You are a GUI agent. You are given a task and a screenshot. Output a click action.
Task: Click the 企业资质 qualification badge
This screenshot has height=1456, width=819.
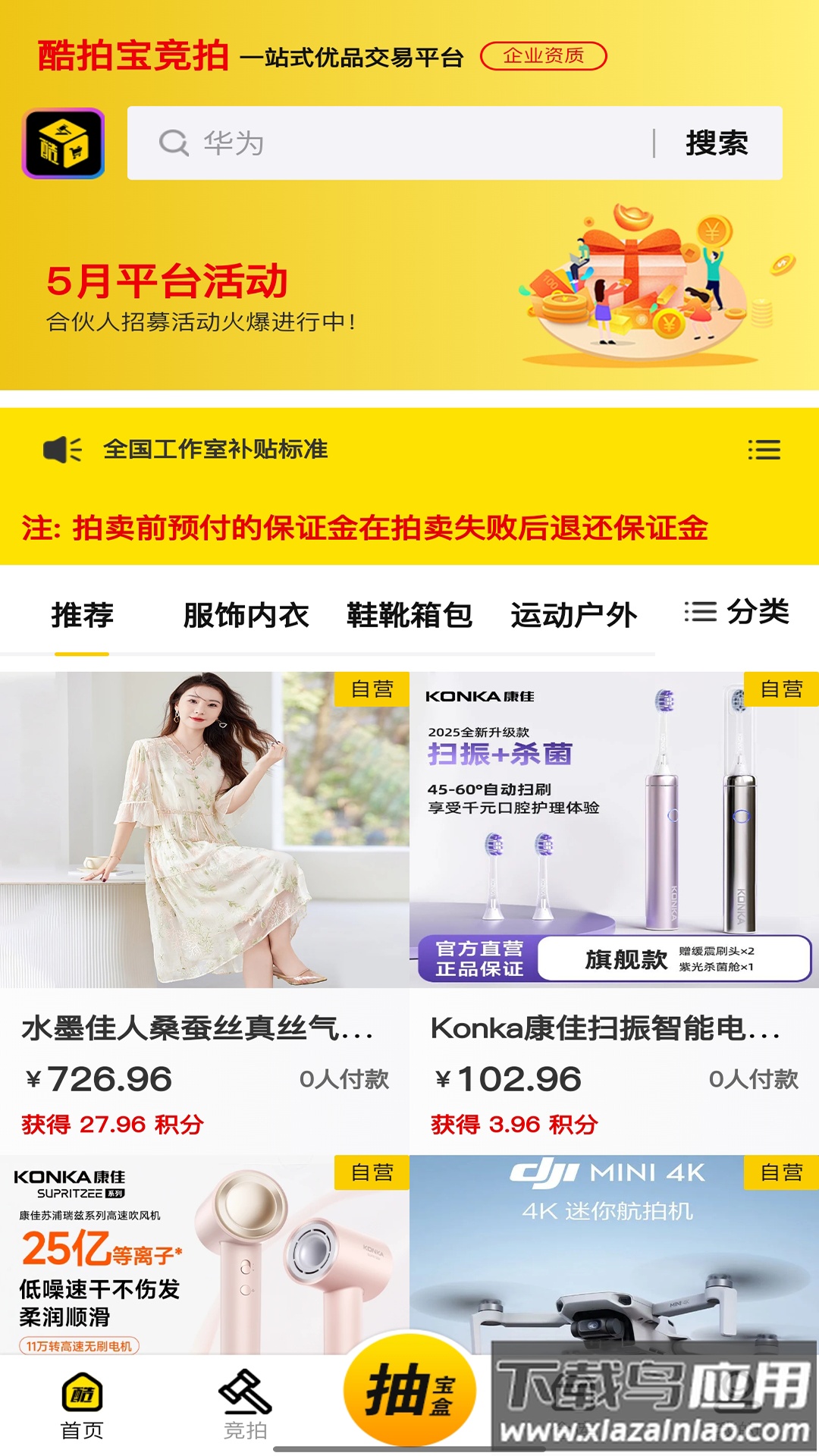(x=543, y=55)
